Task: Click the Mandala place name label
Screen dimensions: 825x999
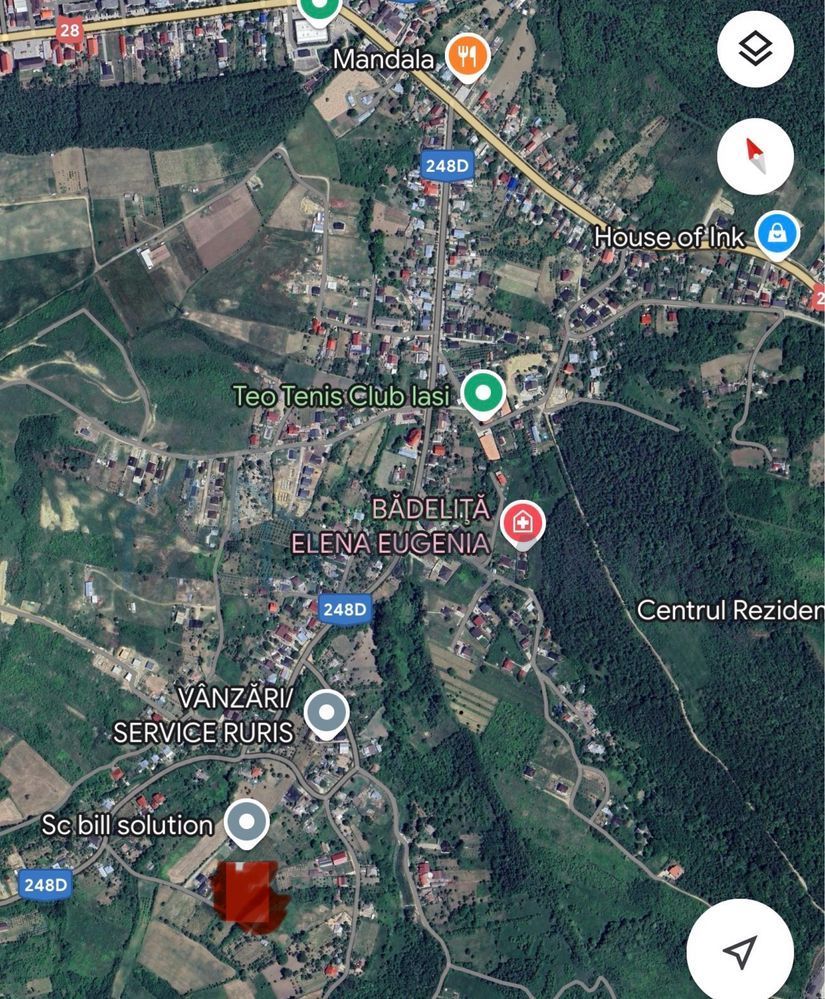Action: coord(387,57)
